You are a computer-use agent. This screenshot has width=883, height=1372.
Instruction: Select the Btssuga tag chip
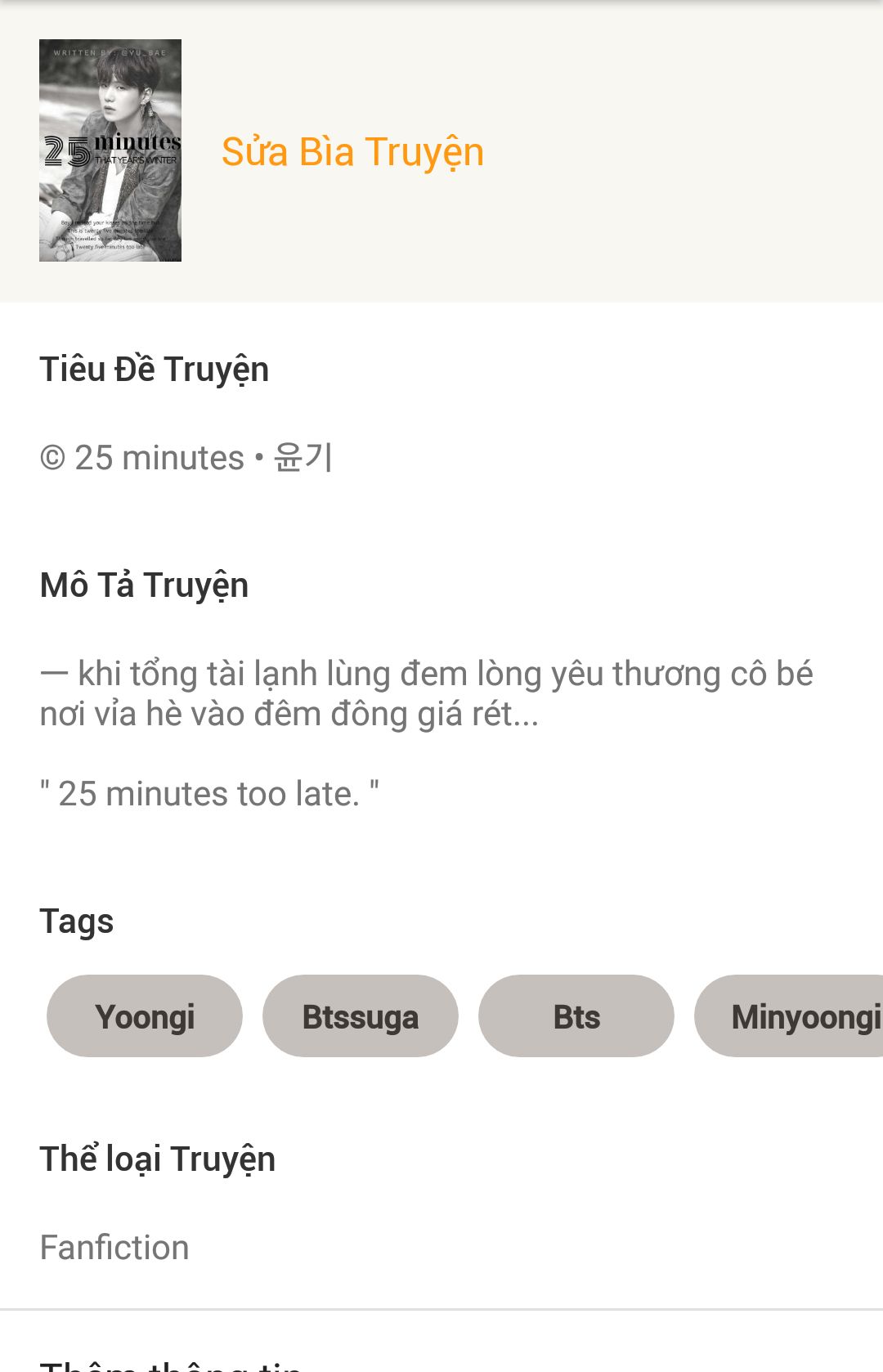tap(361, 1016)
